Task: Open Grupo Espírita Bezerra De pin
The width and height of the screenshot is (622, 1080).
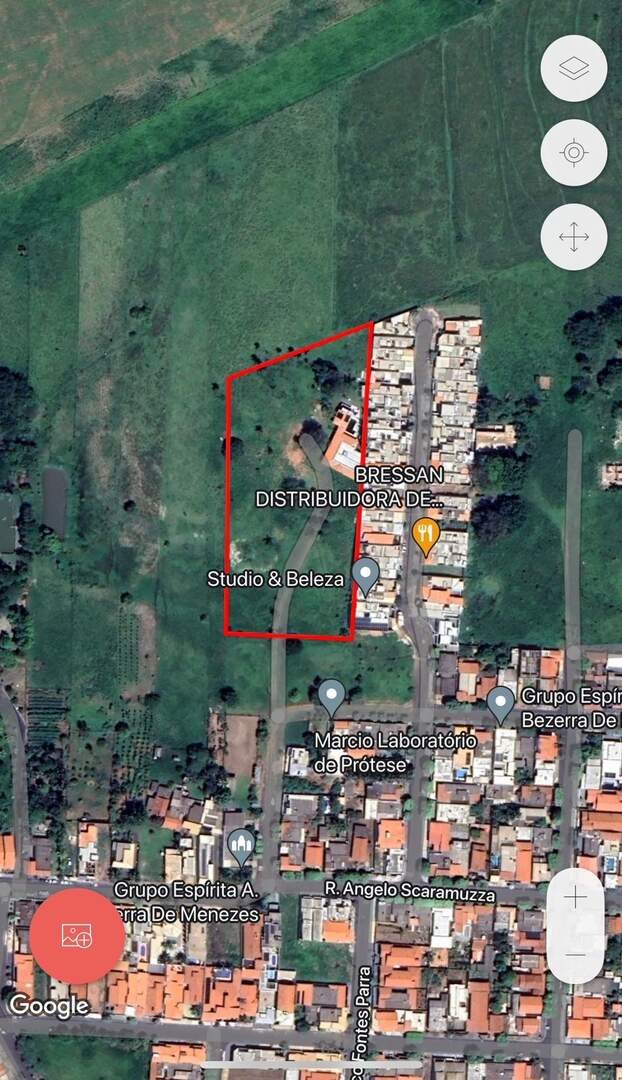Action: coord(501,703)
